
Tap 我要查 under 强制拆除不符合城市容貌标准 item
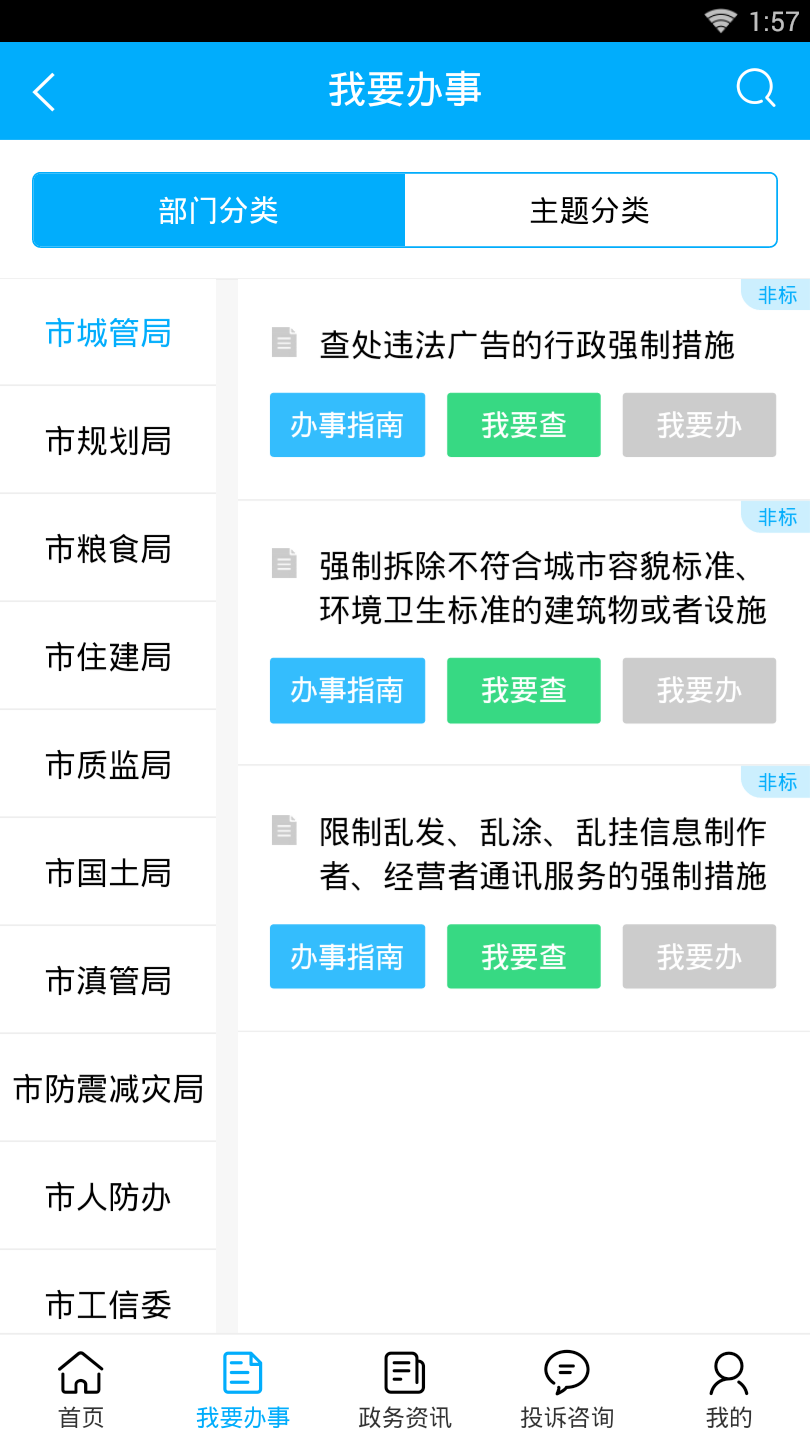(x=523, y=690)
